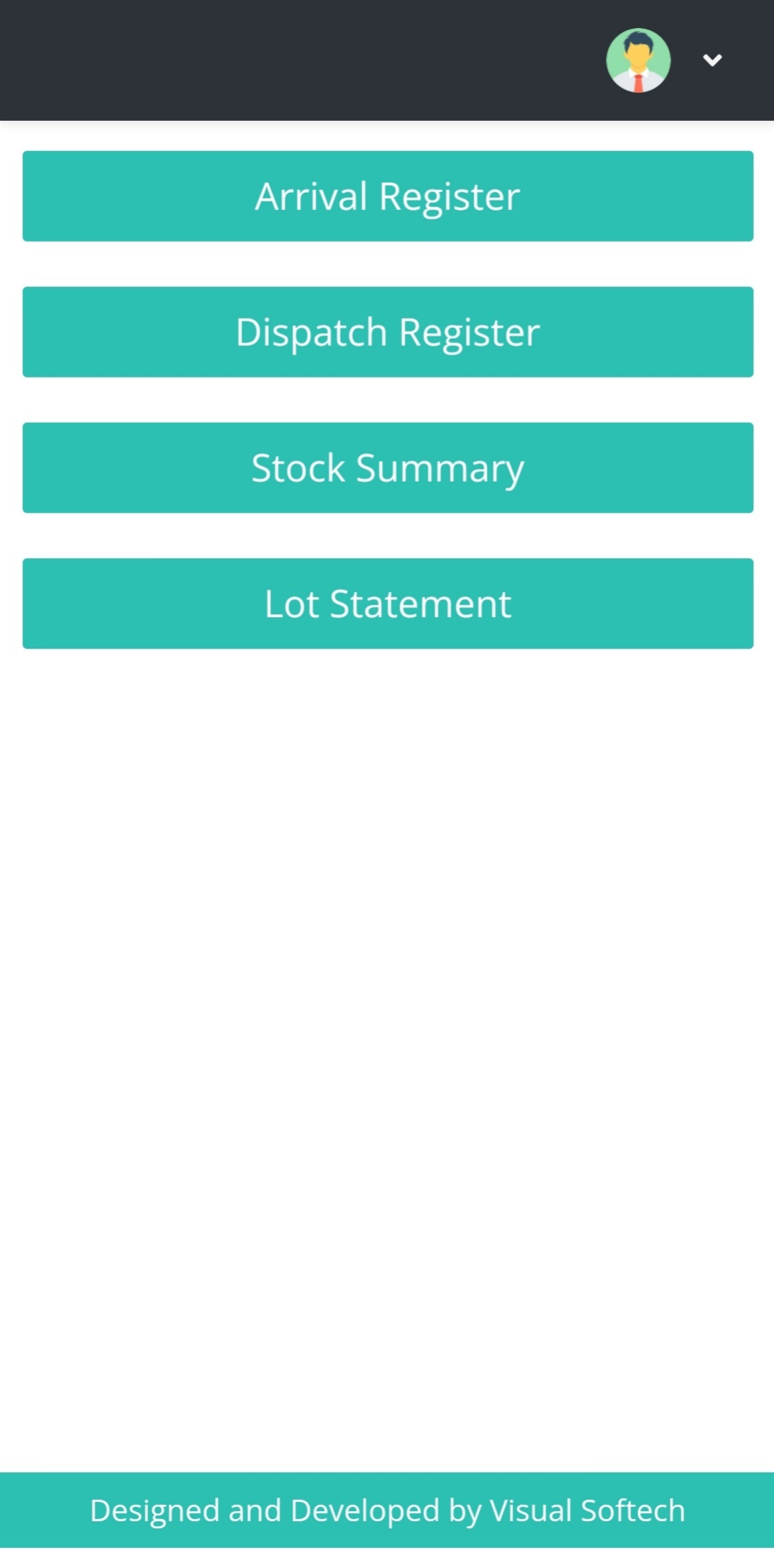
Task: View the Stock Summary
Action: tap(388, 468)
